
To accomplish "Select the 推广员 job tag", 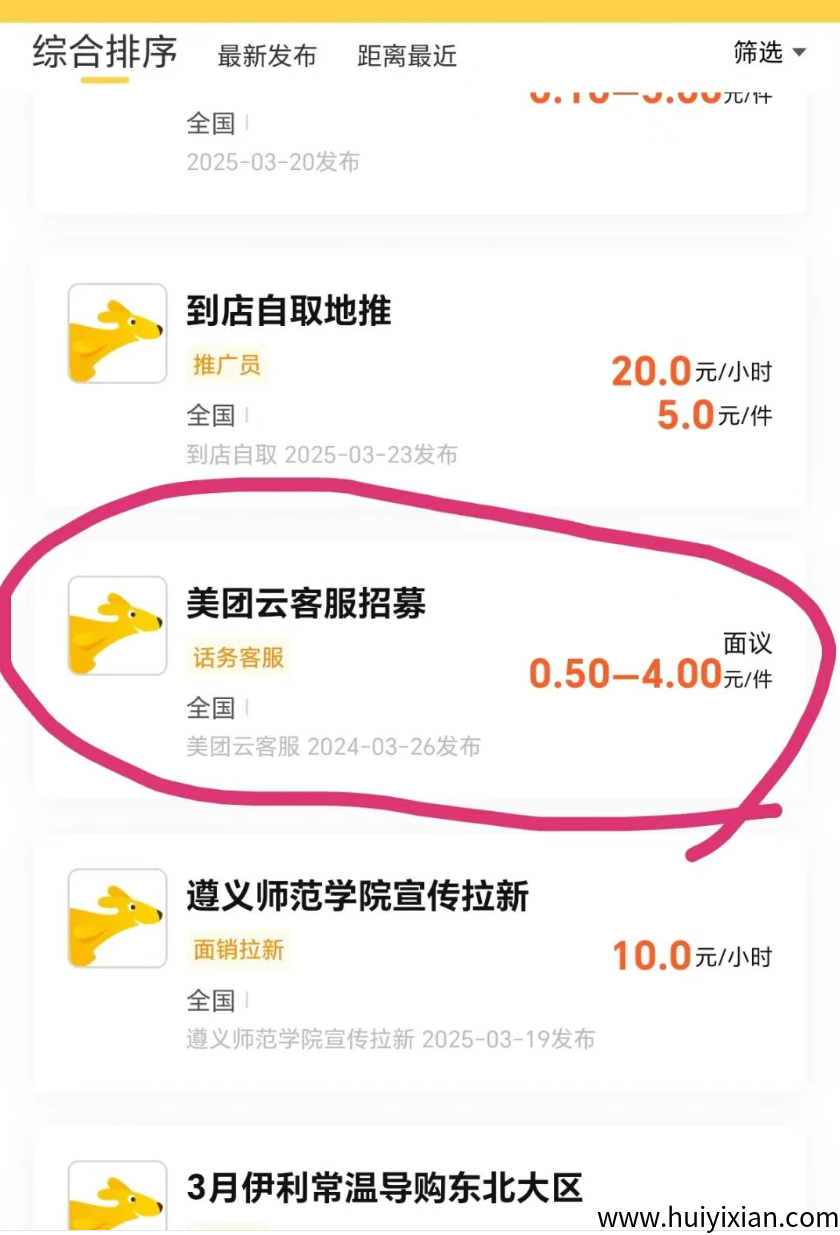I will pos(226,367).
